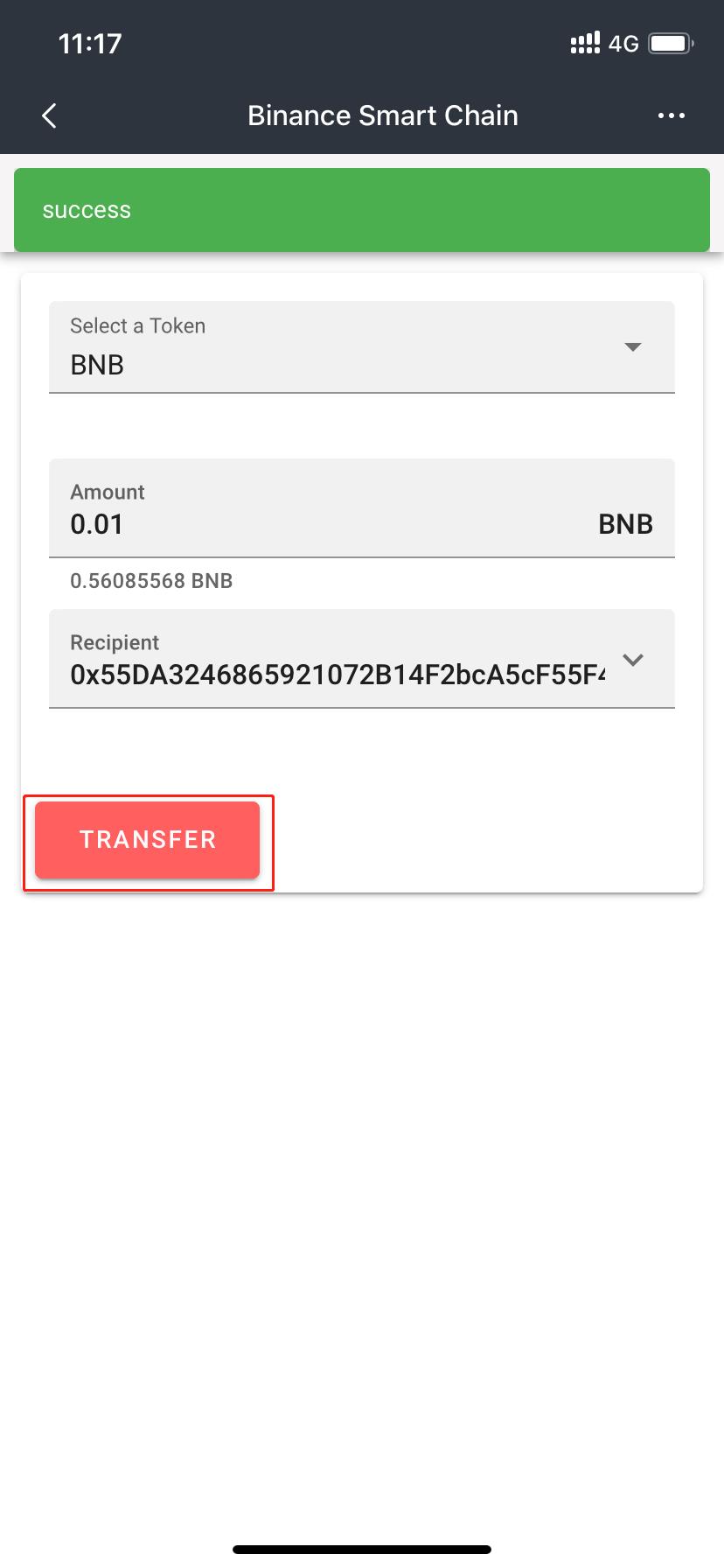Go back using the header arrow
The image size is (724, 1568).
point(50,115)
